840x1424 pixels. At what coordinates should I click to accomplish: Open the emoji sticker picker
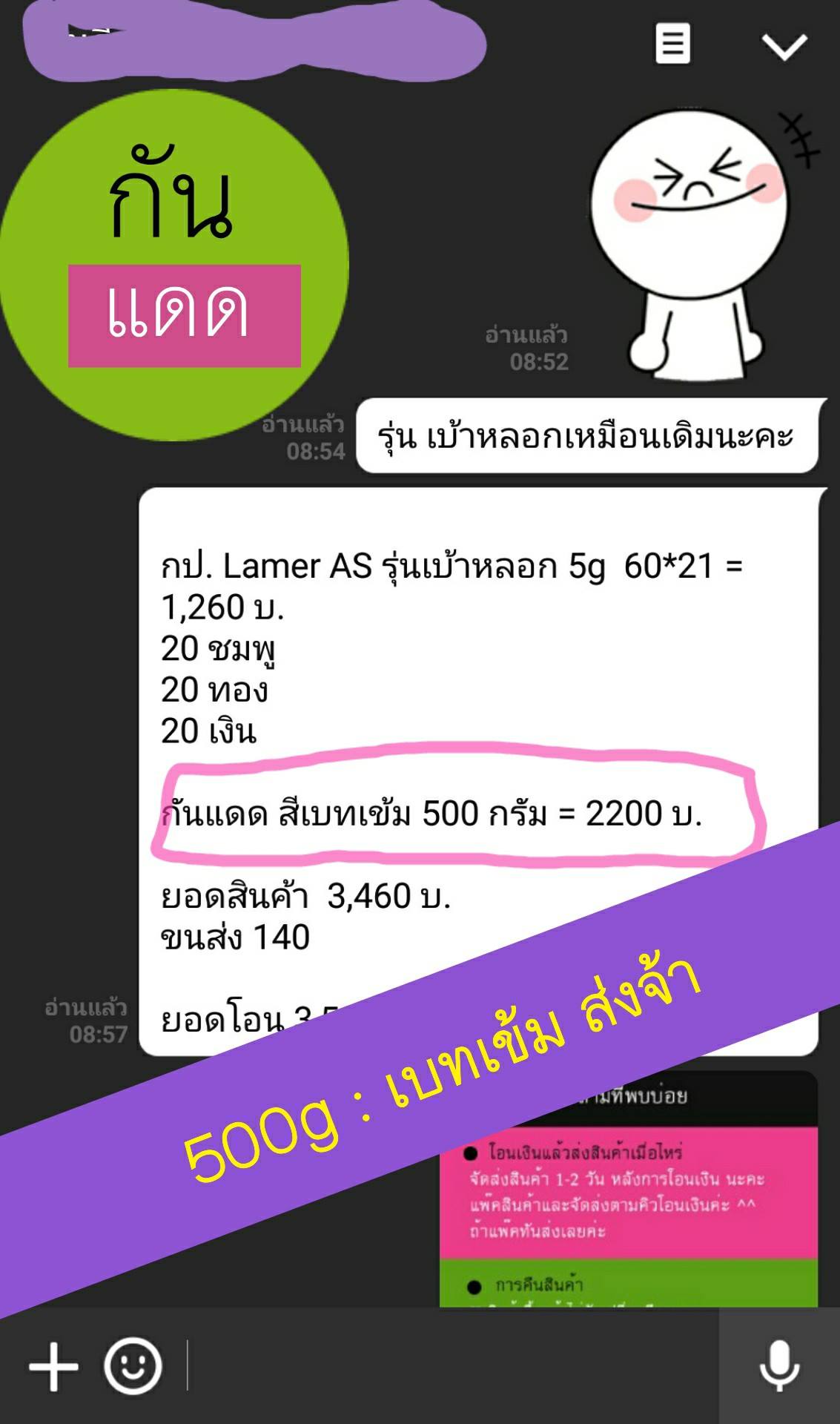click(x=133, y=1365)
